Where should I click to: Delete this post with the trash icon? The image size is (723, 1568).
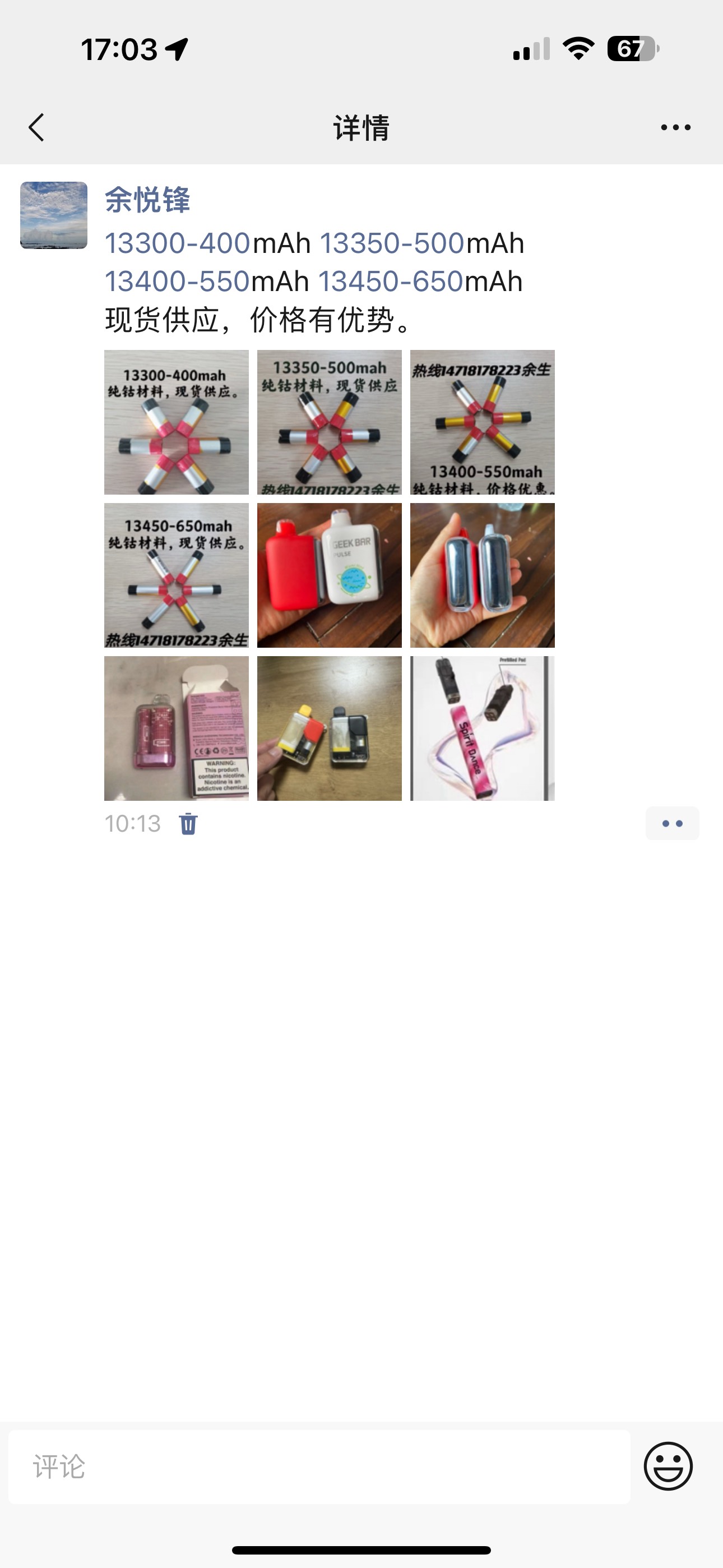click(188, 824)
